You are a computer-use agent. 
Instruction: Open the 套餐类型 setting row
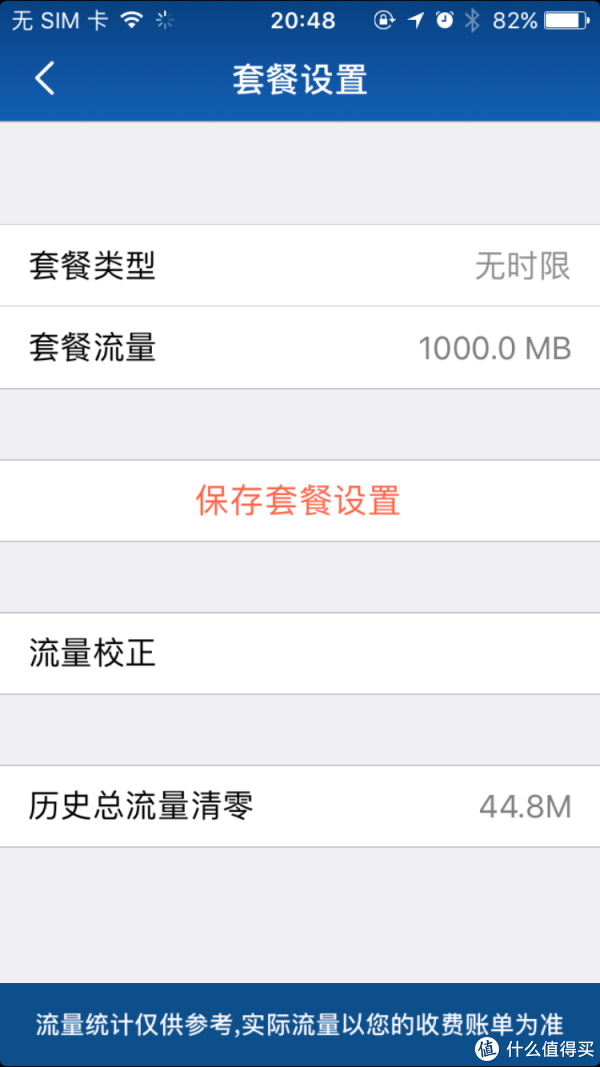click(300, 265)
